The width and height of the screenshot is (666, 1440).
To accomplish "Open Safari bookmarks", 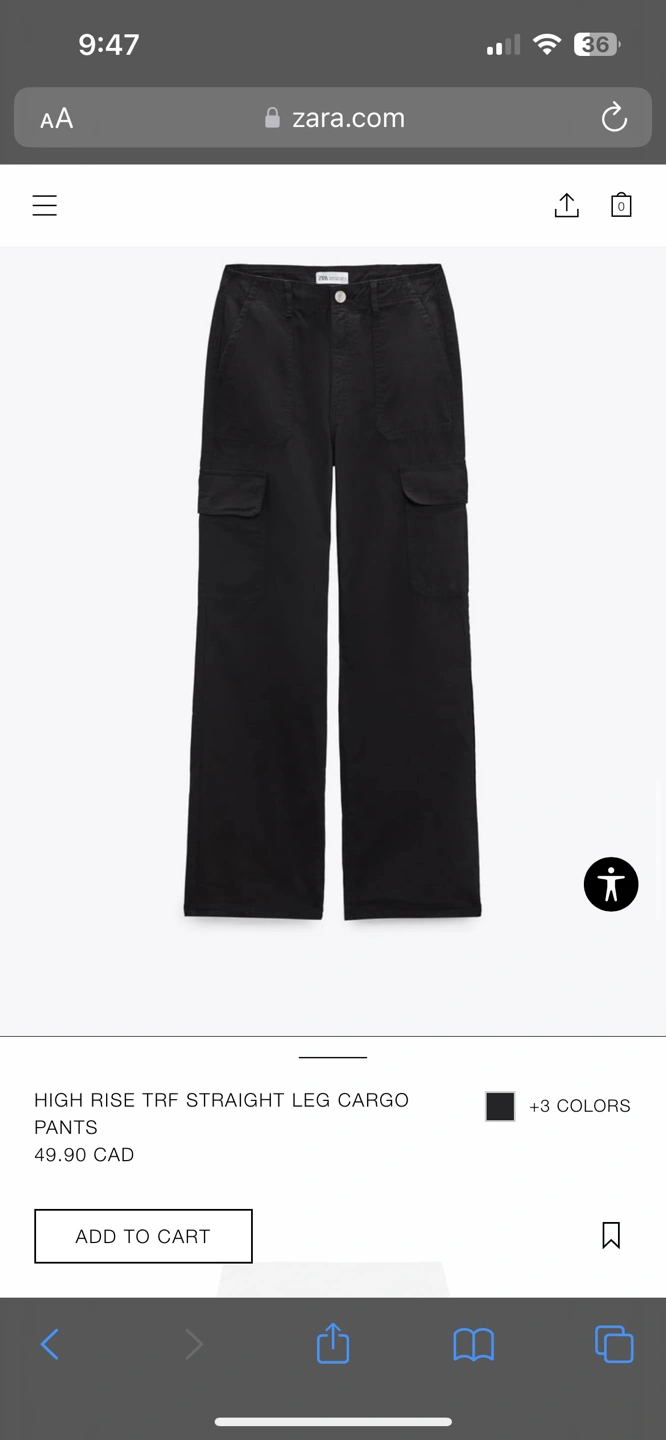I will pyautogui.click(x=473, y=1344).
